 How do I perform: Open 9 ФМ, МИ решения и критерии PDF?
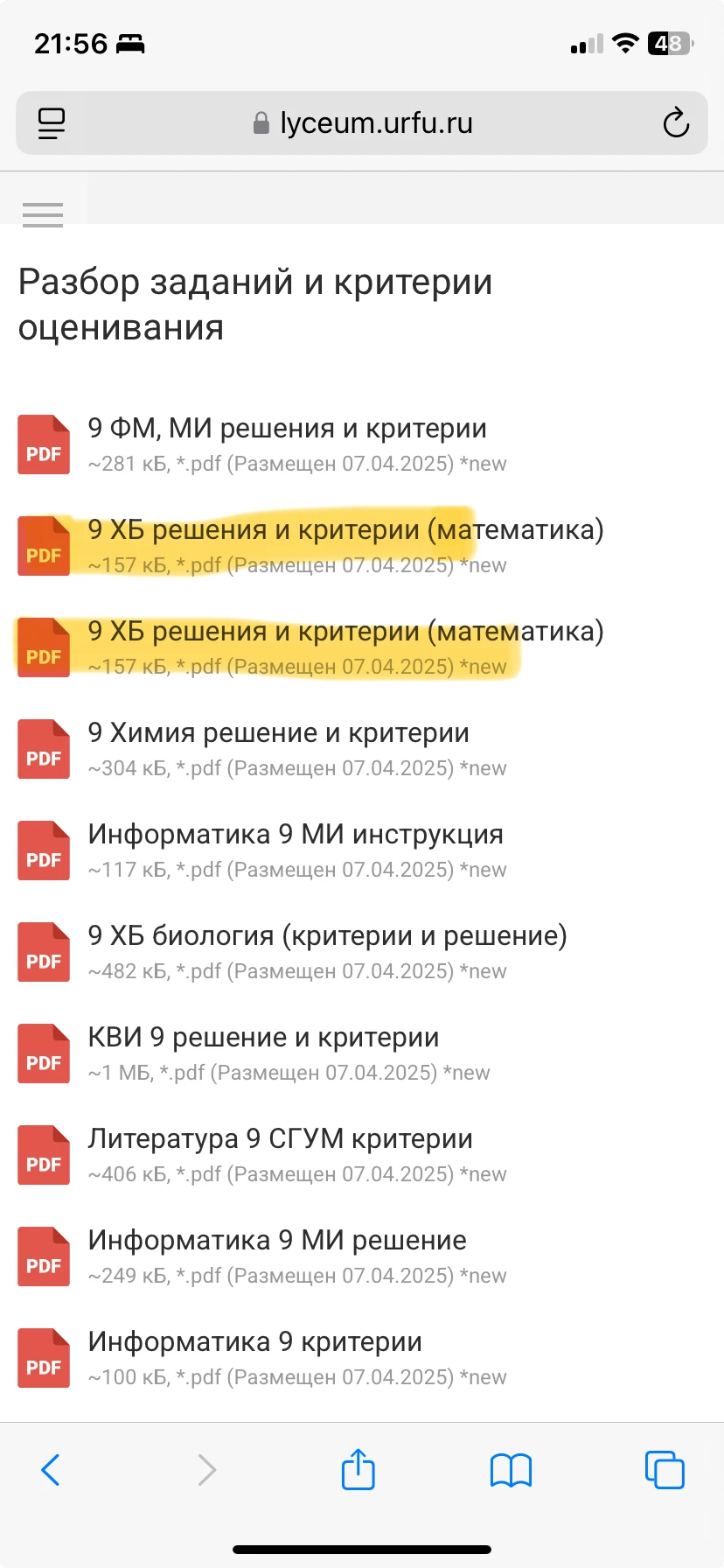tap(287, 429)
